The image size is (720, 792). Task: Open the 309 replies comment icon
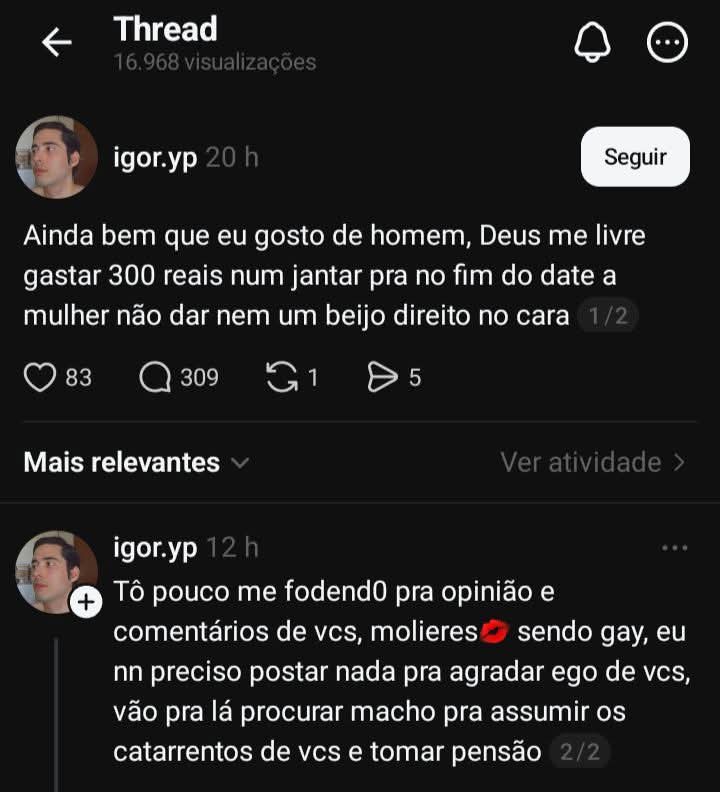[x=155, y=377]
